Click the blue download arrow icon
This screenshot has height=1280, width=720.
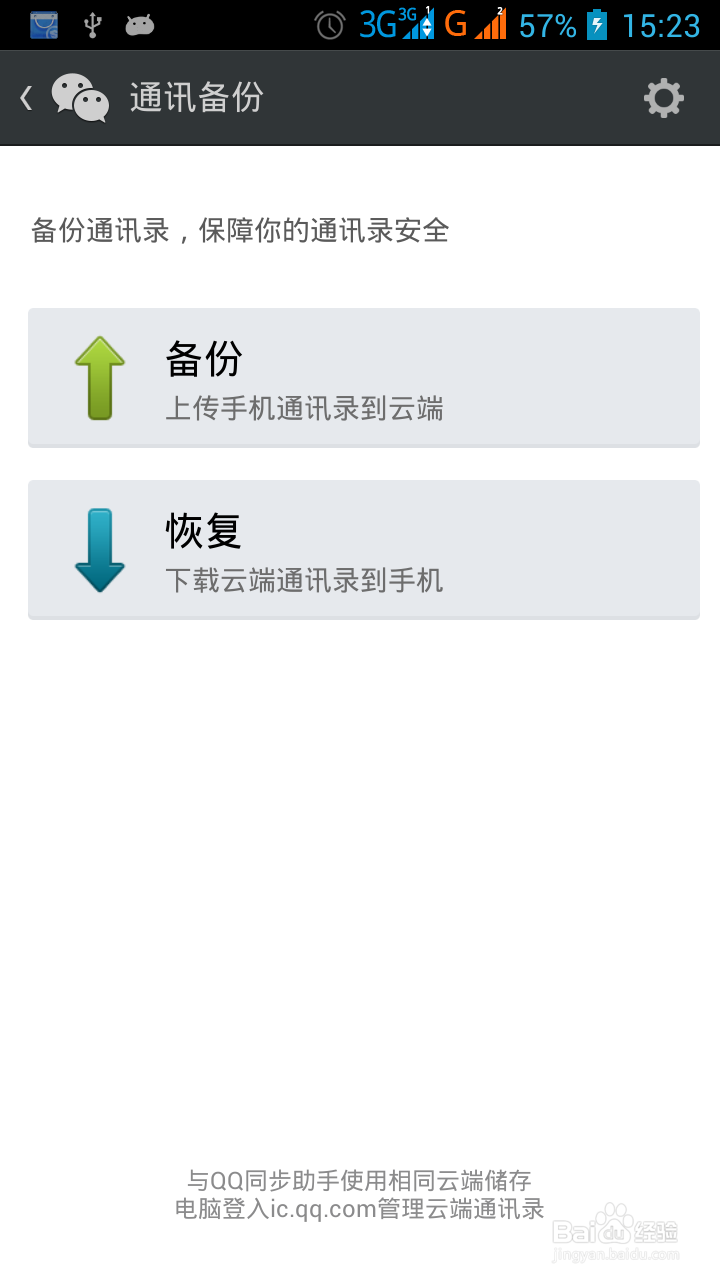pos(98,548)
